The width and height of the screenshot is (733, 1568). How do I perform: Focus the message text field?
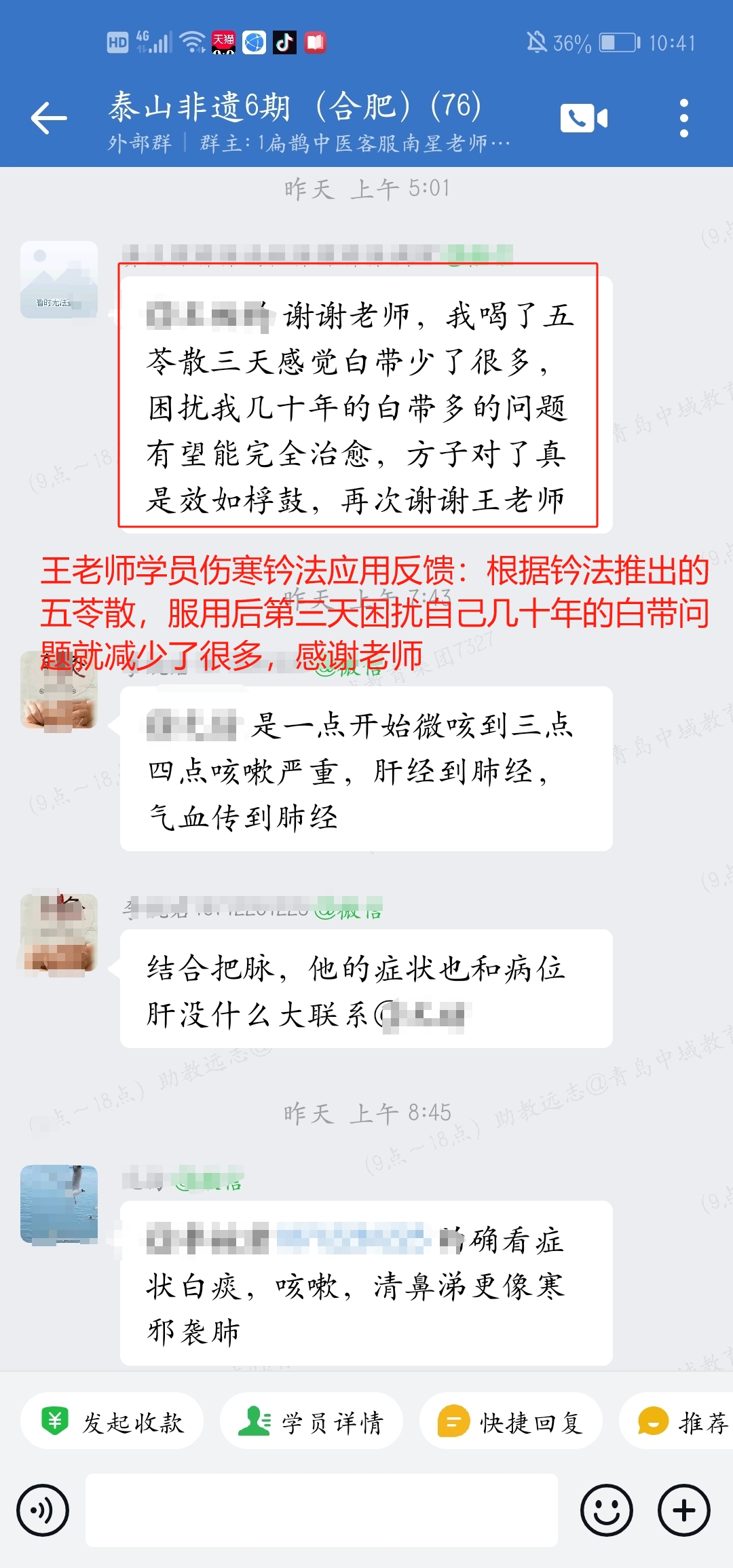pyautogui.click(x=322, y=1510)
